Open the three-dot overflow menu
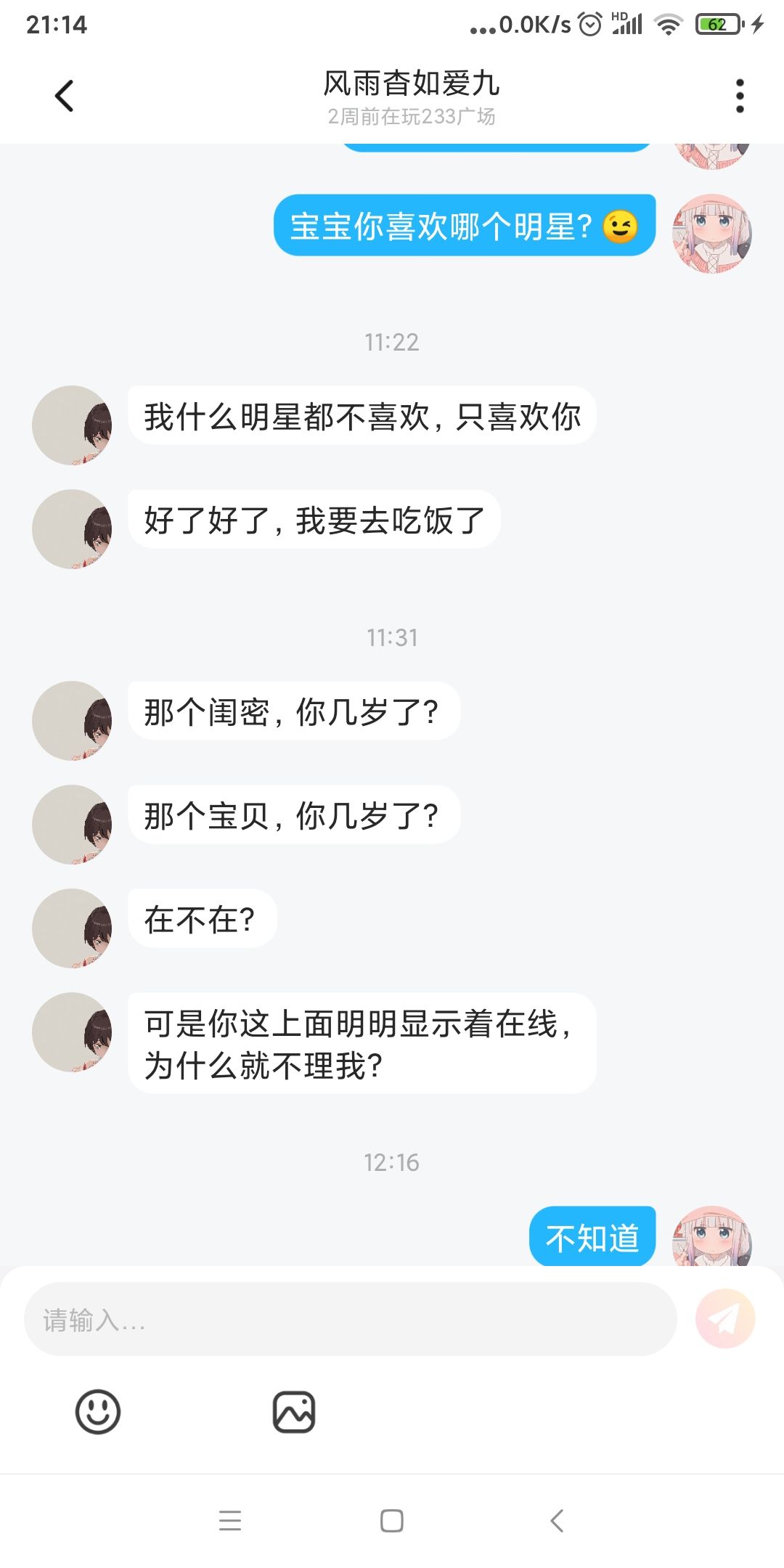The height and width of the screenshot is (1568, 784). point(740,96)
